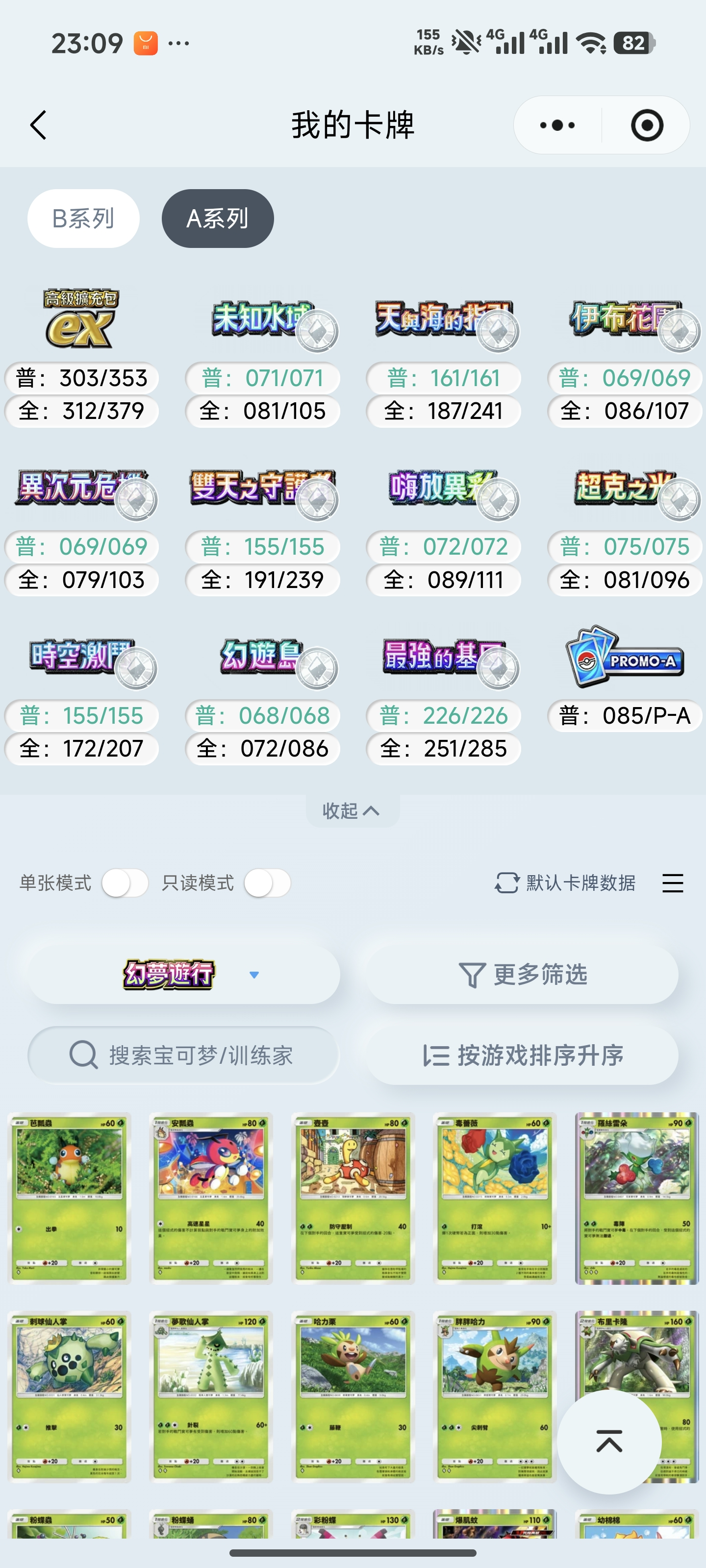Open the mini program three-dot menu
Viewport: 706px width, 1568px height.
point(557,125)
